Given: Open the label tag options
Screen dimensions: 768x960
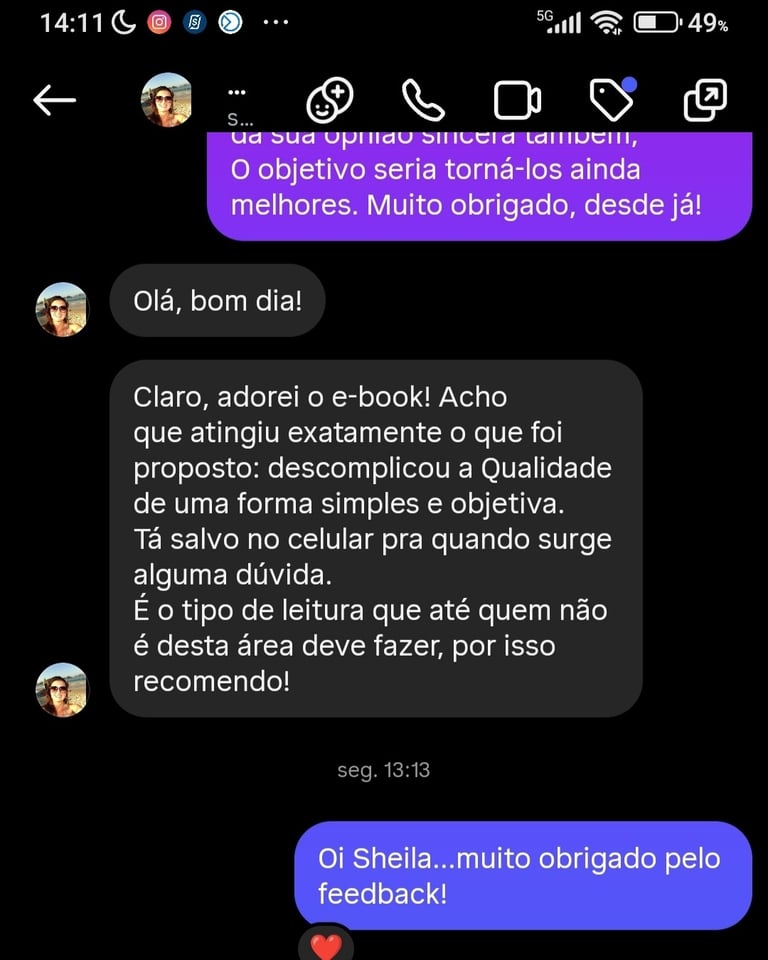Looking at the screenshot, I should click(611, 100).
